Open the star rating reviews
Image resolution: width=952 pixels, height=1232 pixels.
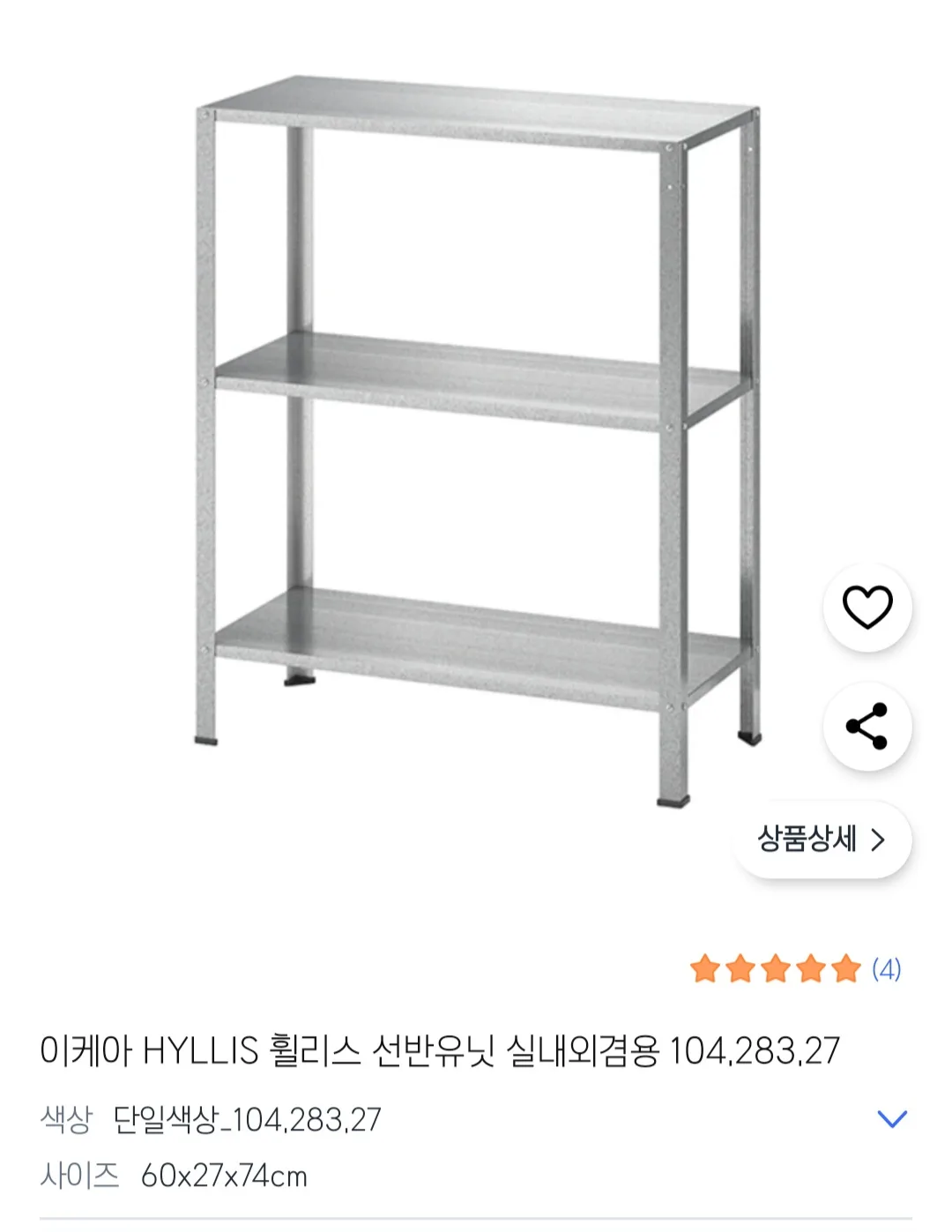point(795,969)
